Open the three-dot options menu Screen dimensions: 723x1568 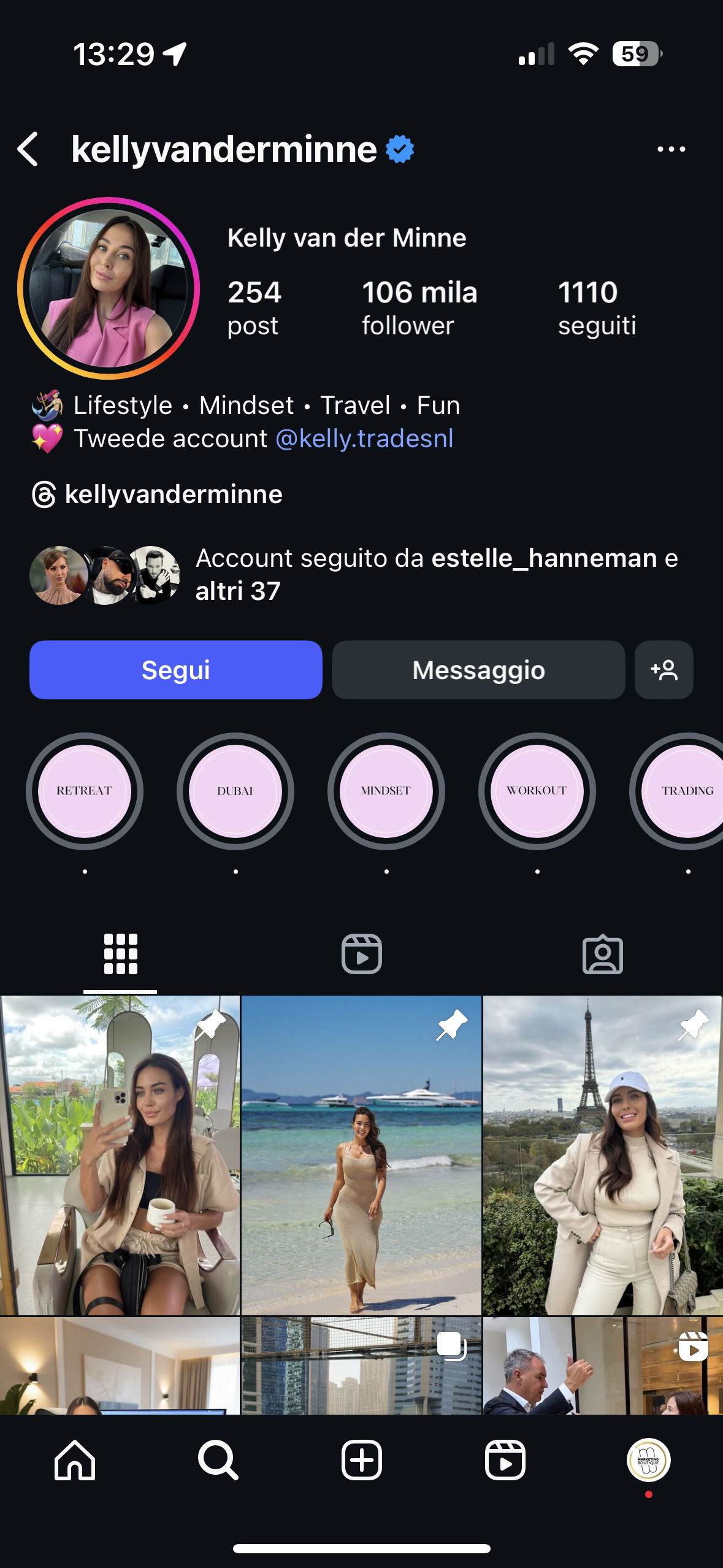coord(671,149)
